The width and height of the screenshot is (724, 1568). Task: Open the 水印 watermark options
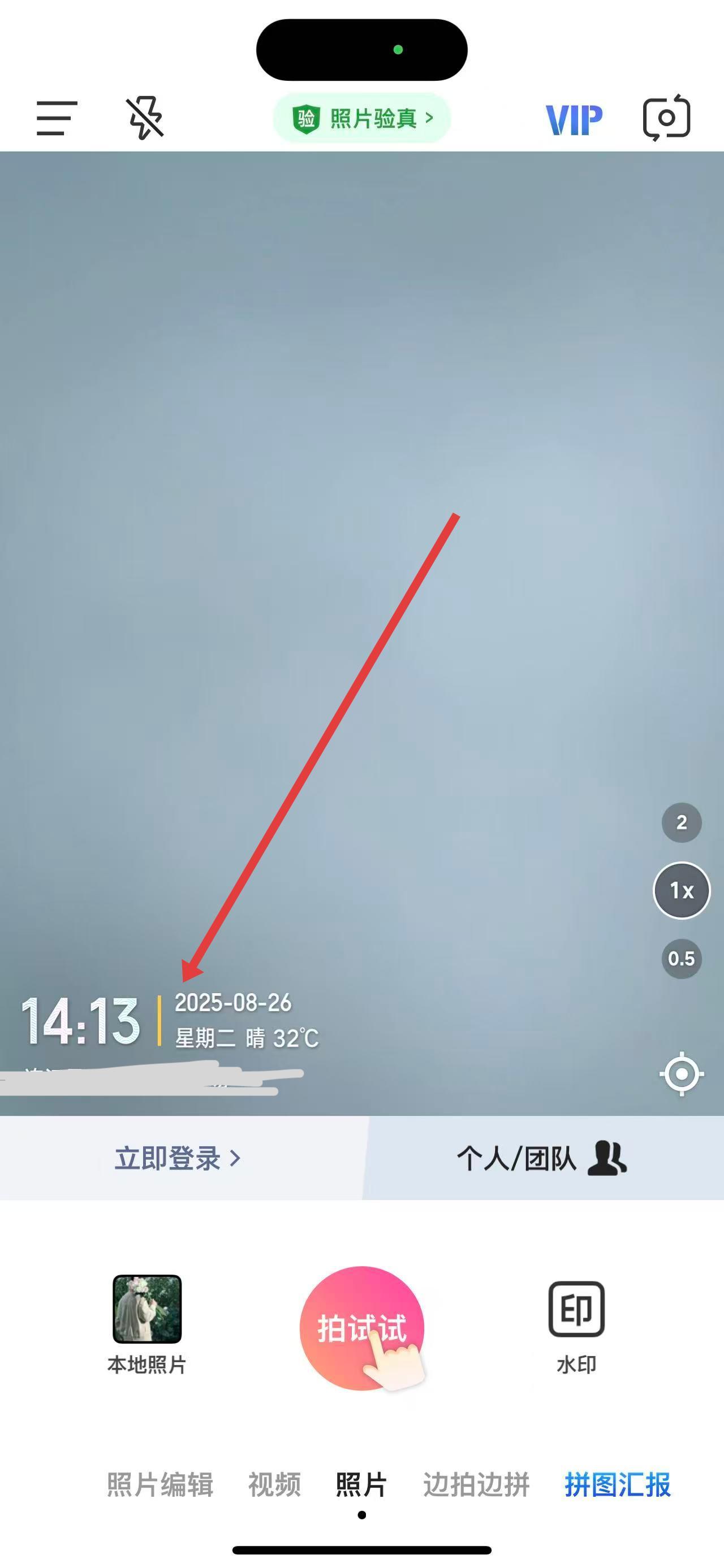tap(576, 1322)
